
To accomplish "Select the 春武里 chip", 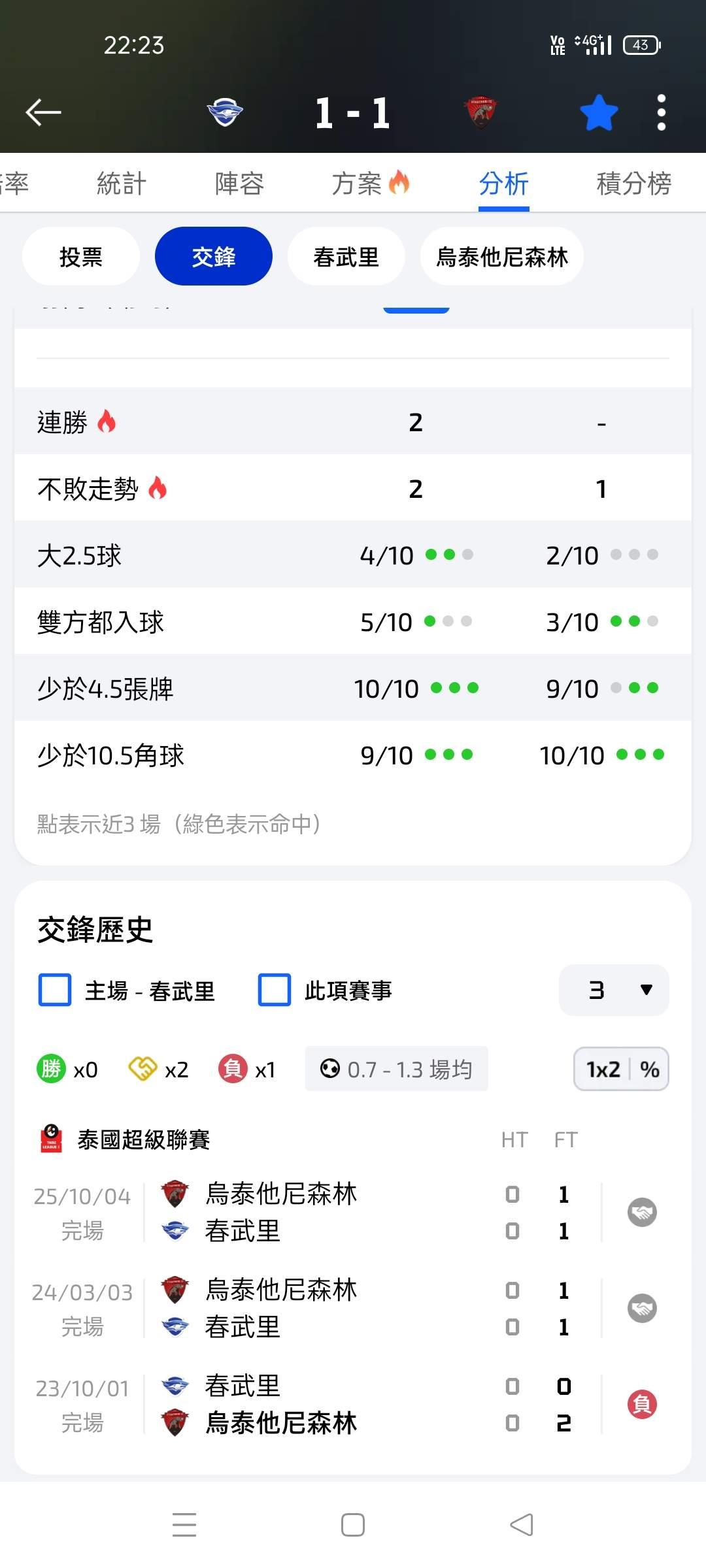I will [346, 257].
